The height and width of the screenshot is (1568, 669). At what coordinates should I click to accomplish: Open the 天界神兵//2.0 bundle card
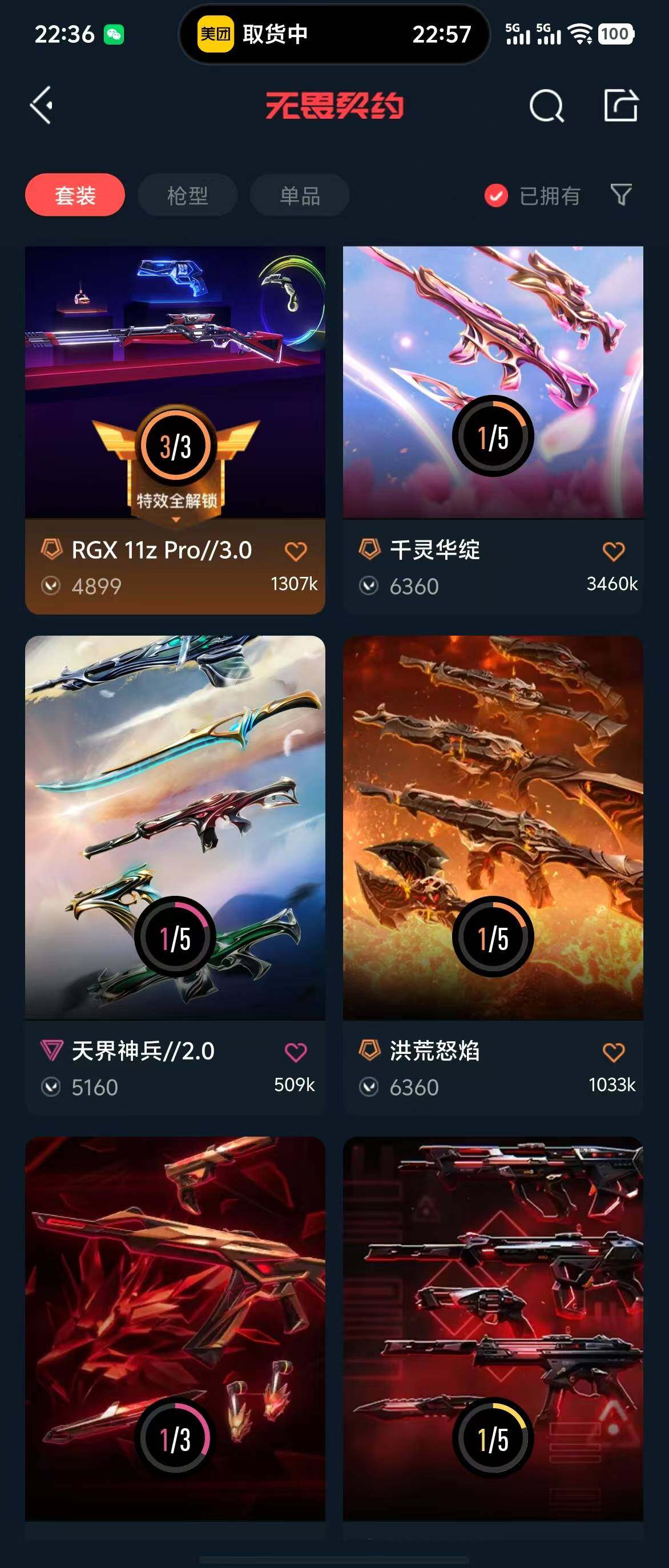pos(175,828)
